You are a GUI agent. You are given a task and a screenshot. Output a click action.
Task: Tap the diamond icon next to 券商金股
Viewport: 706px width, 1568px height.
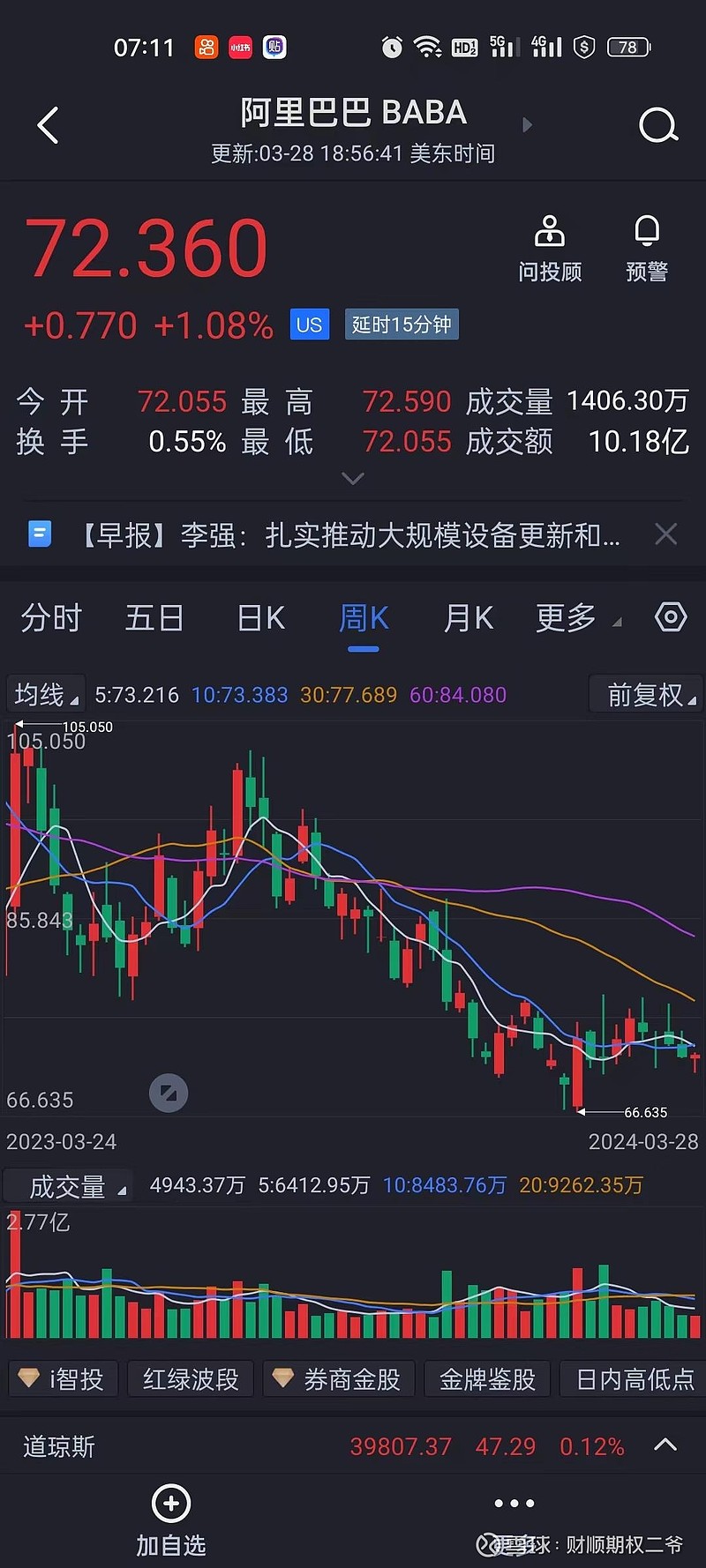pyautogui.click(x=281, y=1378)
